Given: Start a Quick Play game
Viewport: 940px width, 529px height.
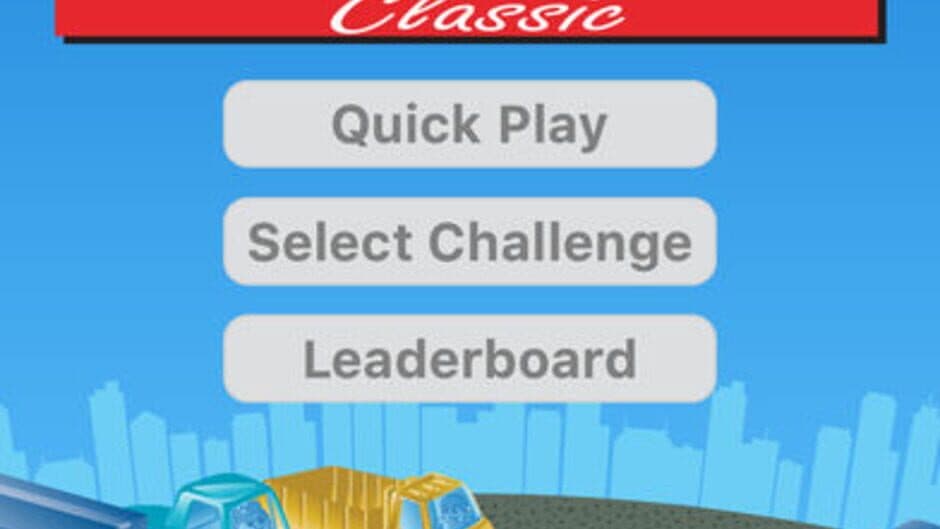Looking at the screenshot, I should click(469, 125).
